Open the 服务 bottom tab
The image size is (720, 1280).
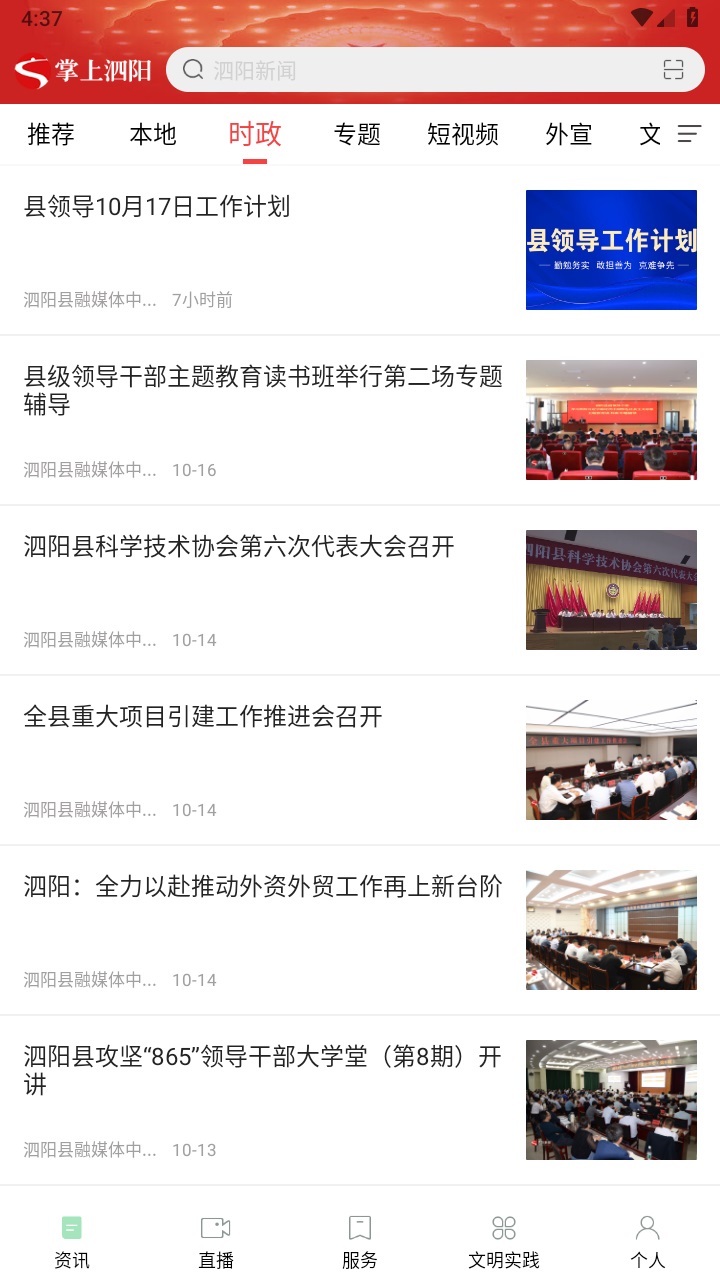point(360,1240)
